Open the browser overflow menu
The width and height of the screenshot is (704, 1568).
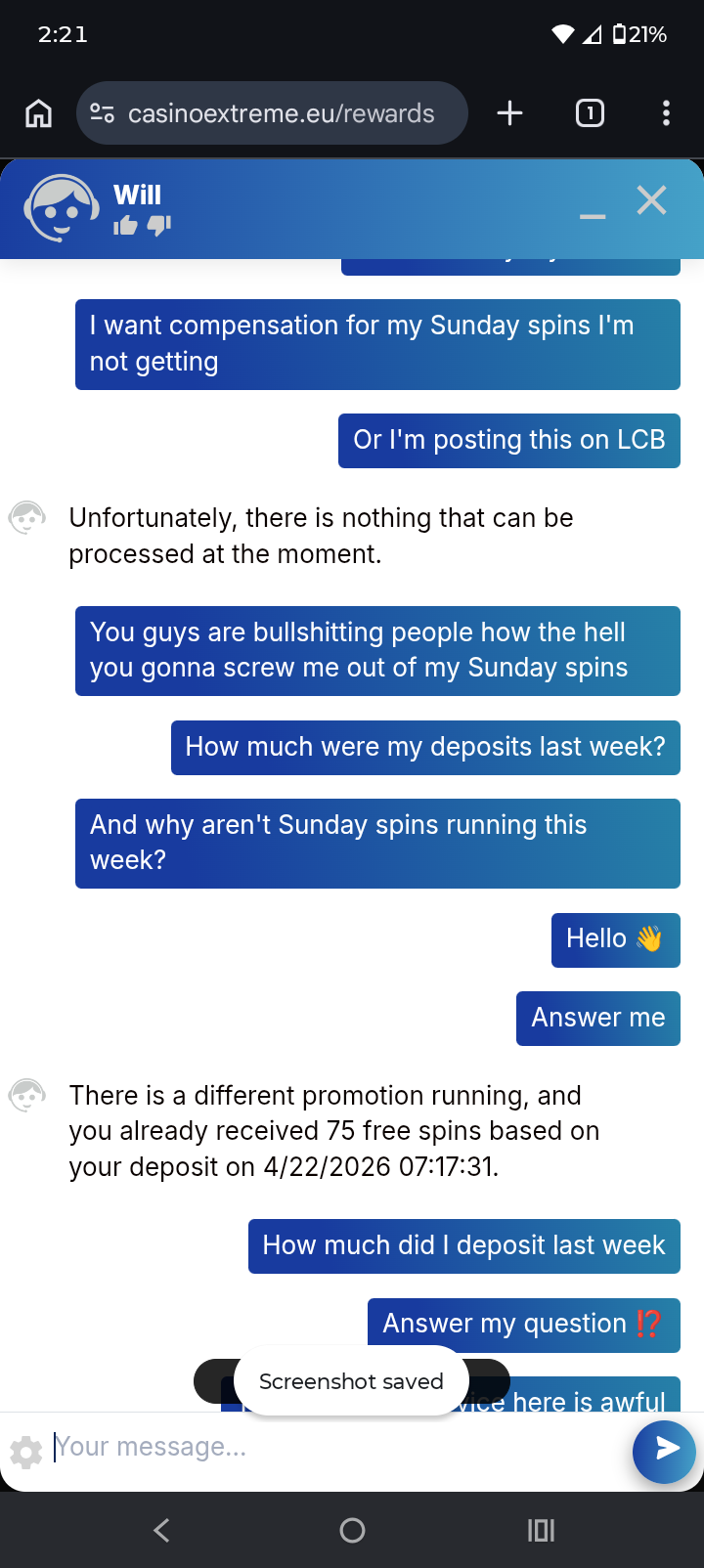[666, 113]
